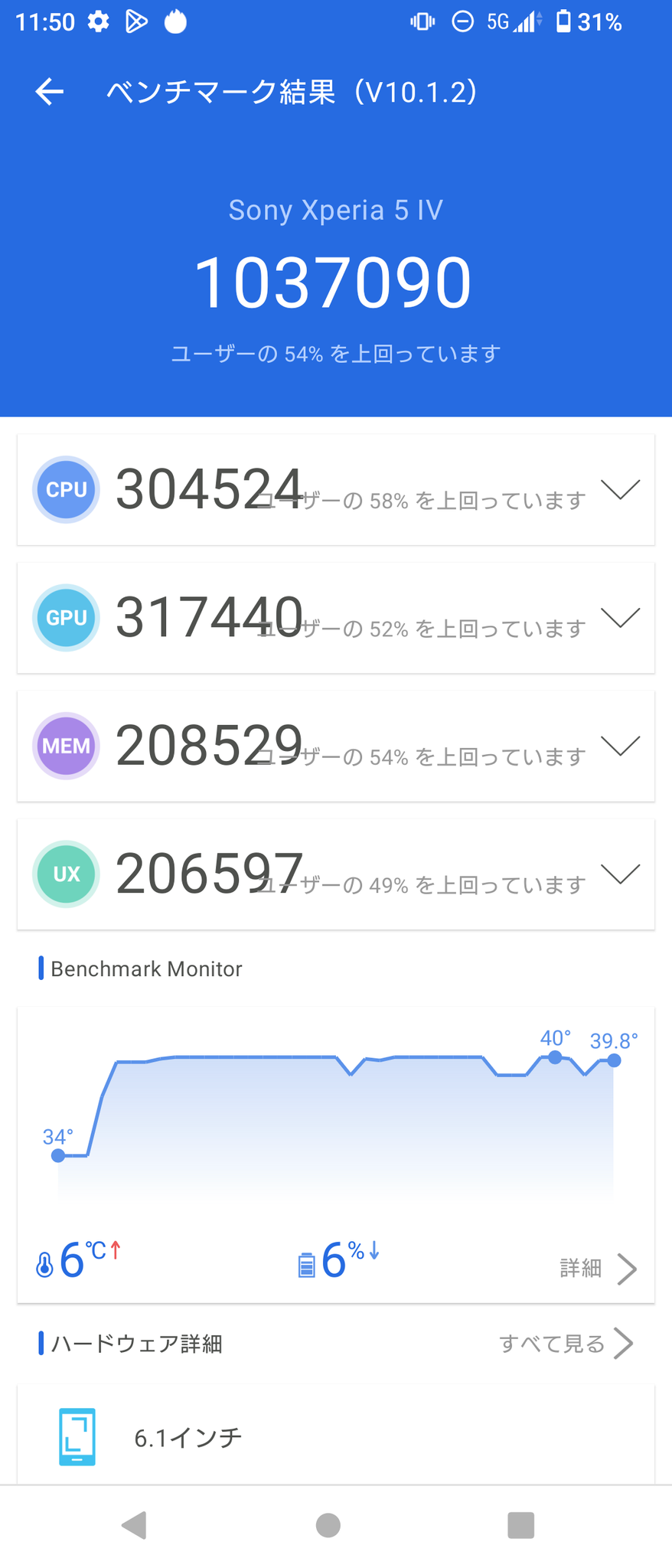Collapse the MEM score chevron

621,746
